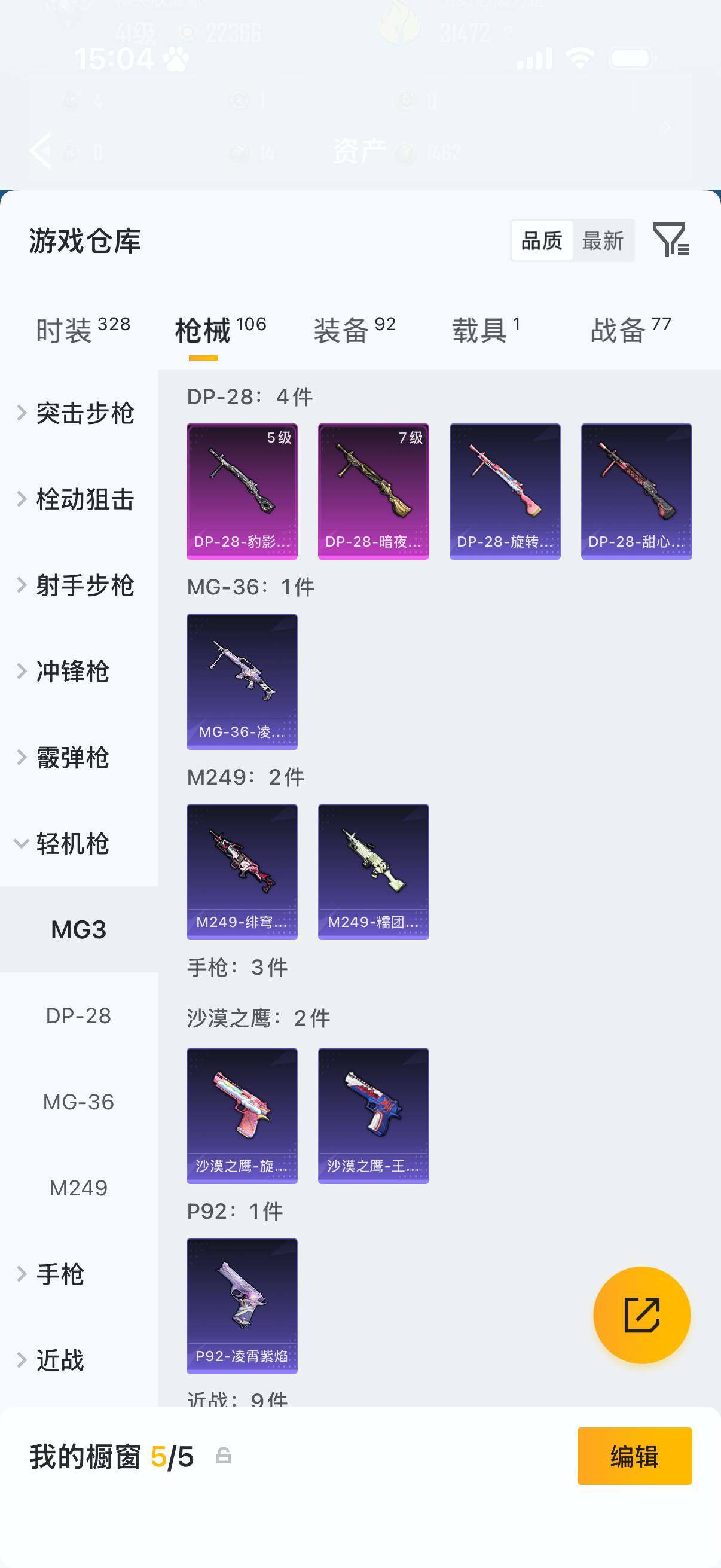Select MG-36 in the sidebar

pyautogui.click(x=78, y=1102)
